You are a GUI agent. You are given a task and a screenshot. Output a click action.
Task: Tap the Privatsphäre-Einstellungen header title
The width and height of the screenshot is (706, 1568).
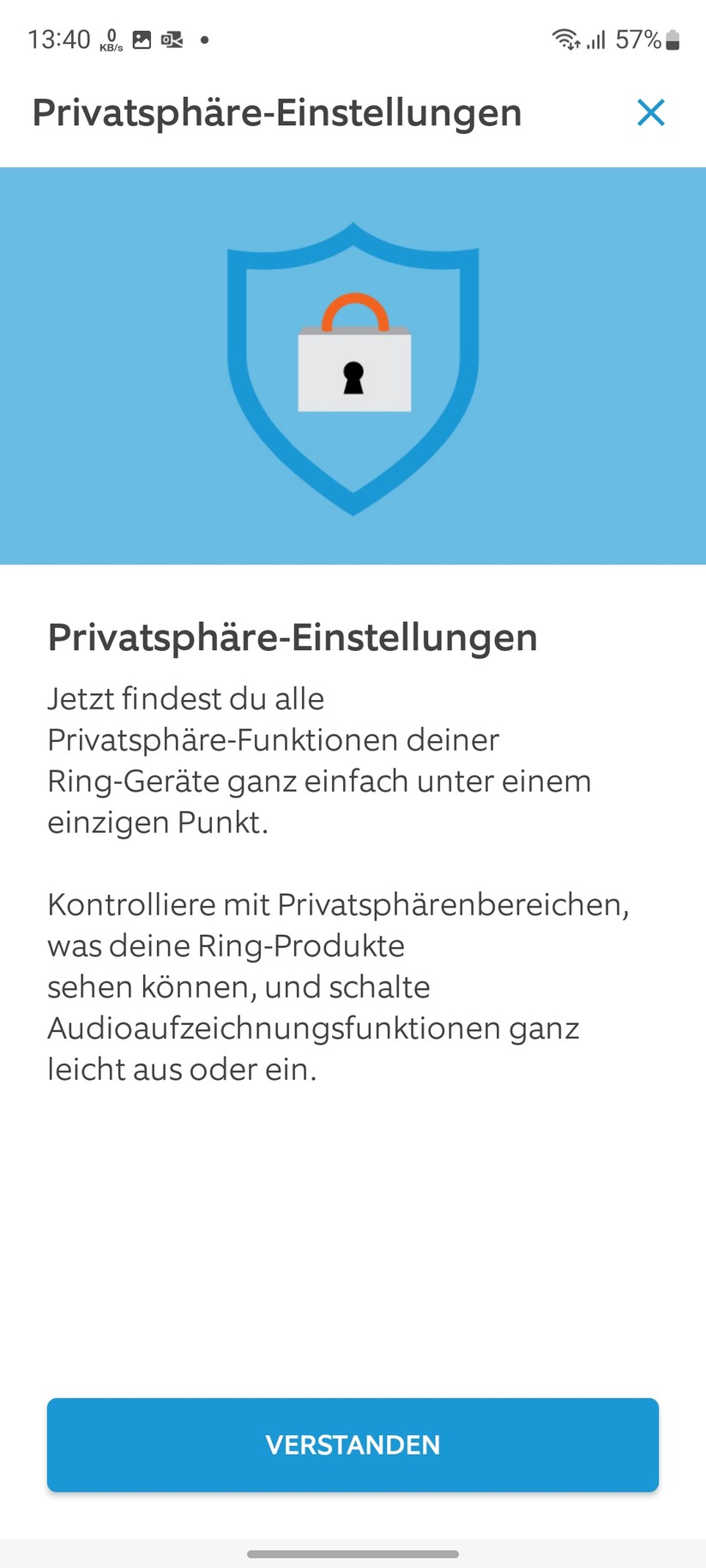276,112
